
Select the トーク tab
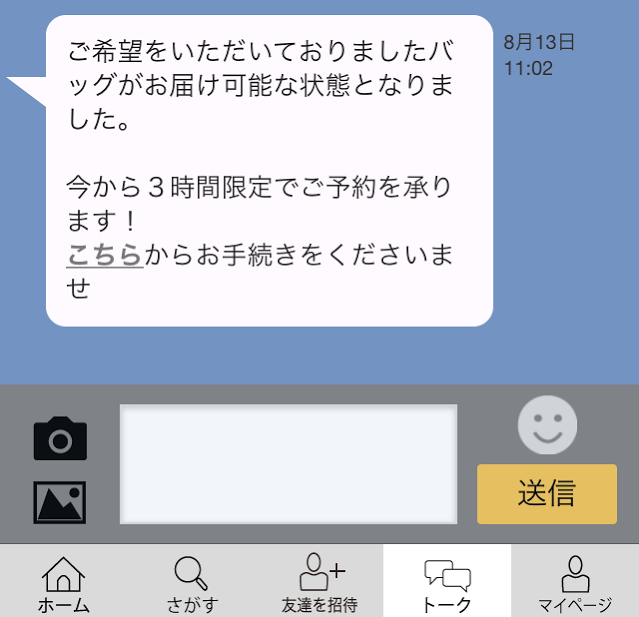447,582
